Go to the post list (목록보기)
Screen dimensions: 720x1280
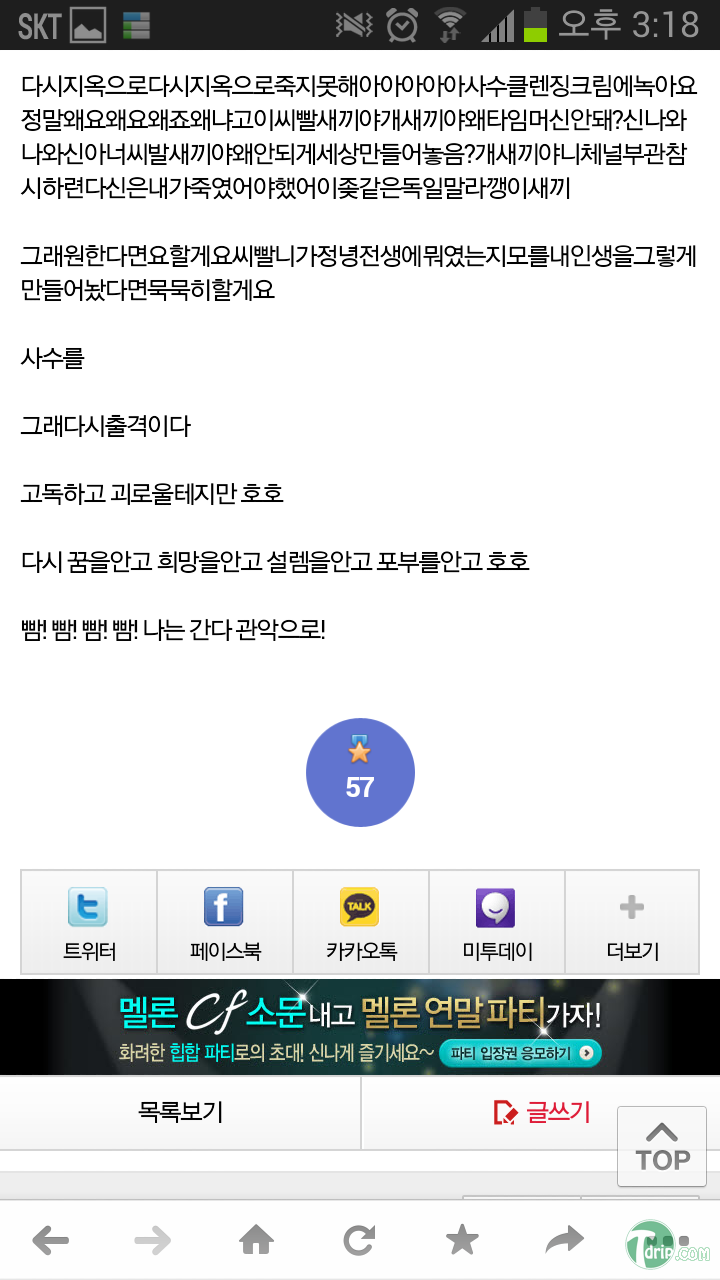[180, 1111]
